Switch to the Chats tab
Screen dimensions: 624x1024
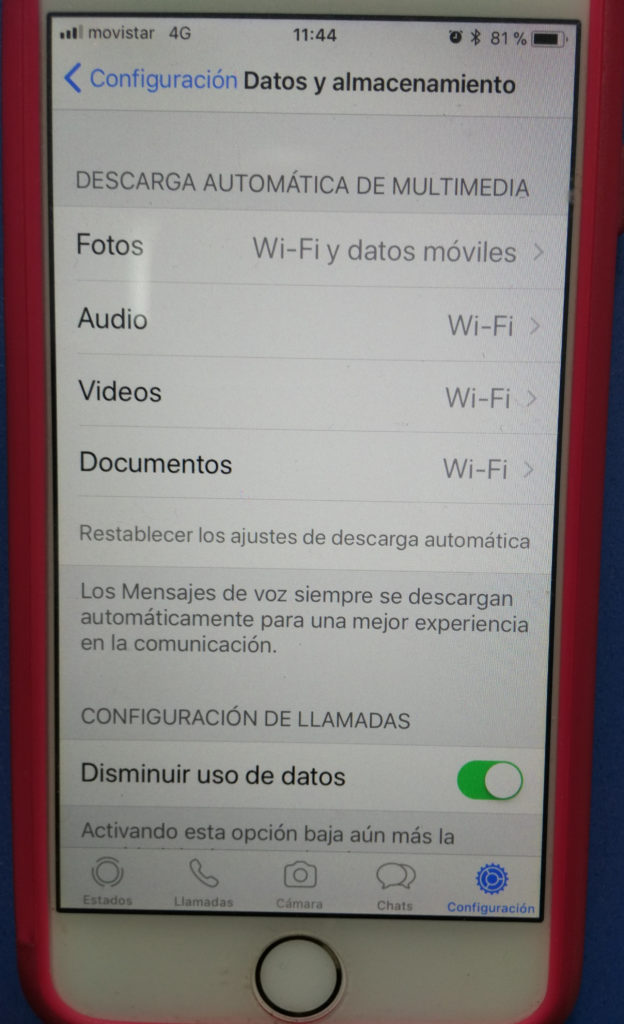click(395, 883)
